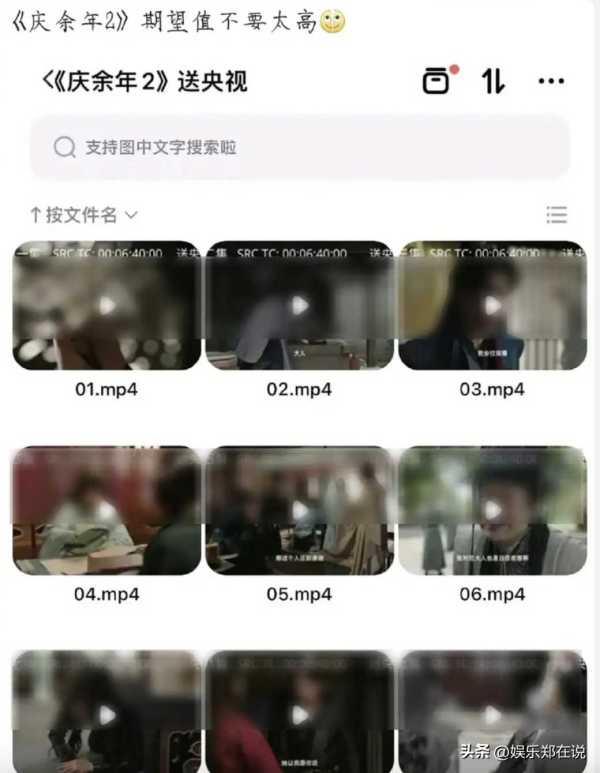Play the video 03.mp4
Image resolution: width=600 pixels, height=773 pixels.
(492, 305)
